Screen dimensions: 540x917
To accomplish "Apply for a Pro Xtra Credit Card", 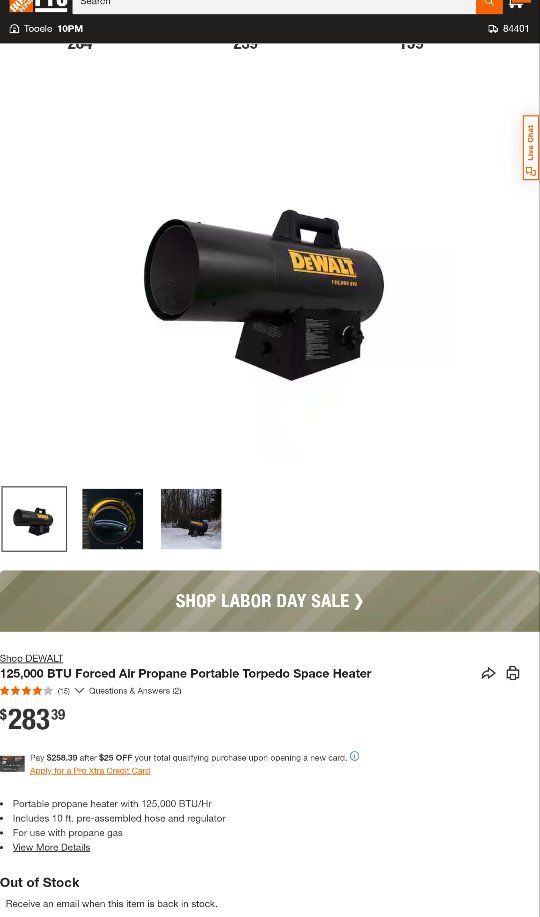I will point(90,771).
